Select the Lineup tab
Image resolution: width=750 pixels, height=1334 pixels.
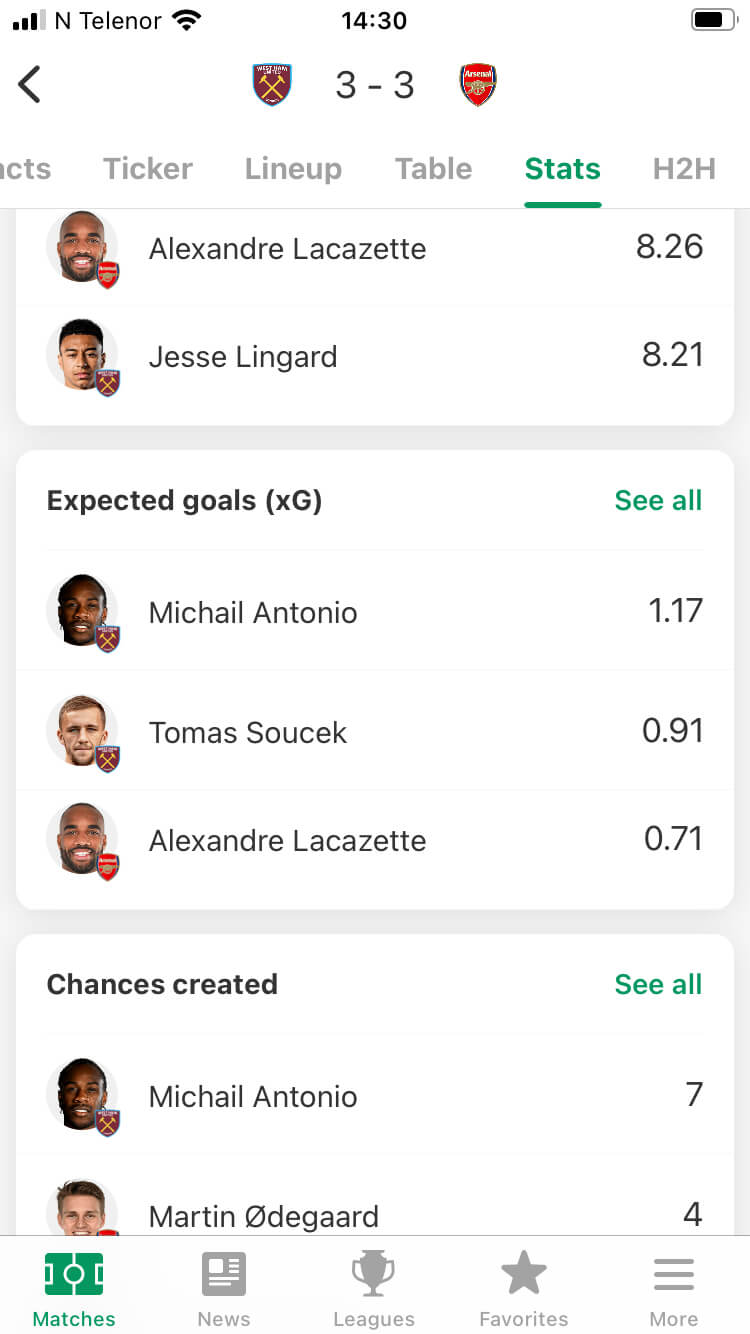pos(293,168)
